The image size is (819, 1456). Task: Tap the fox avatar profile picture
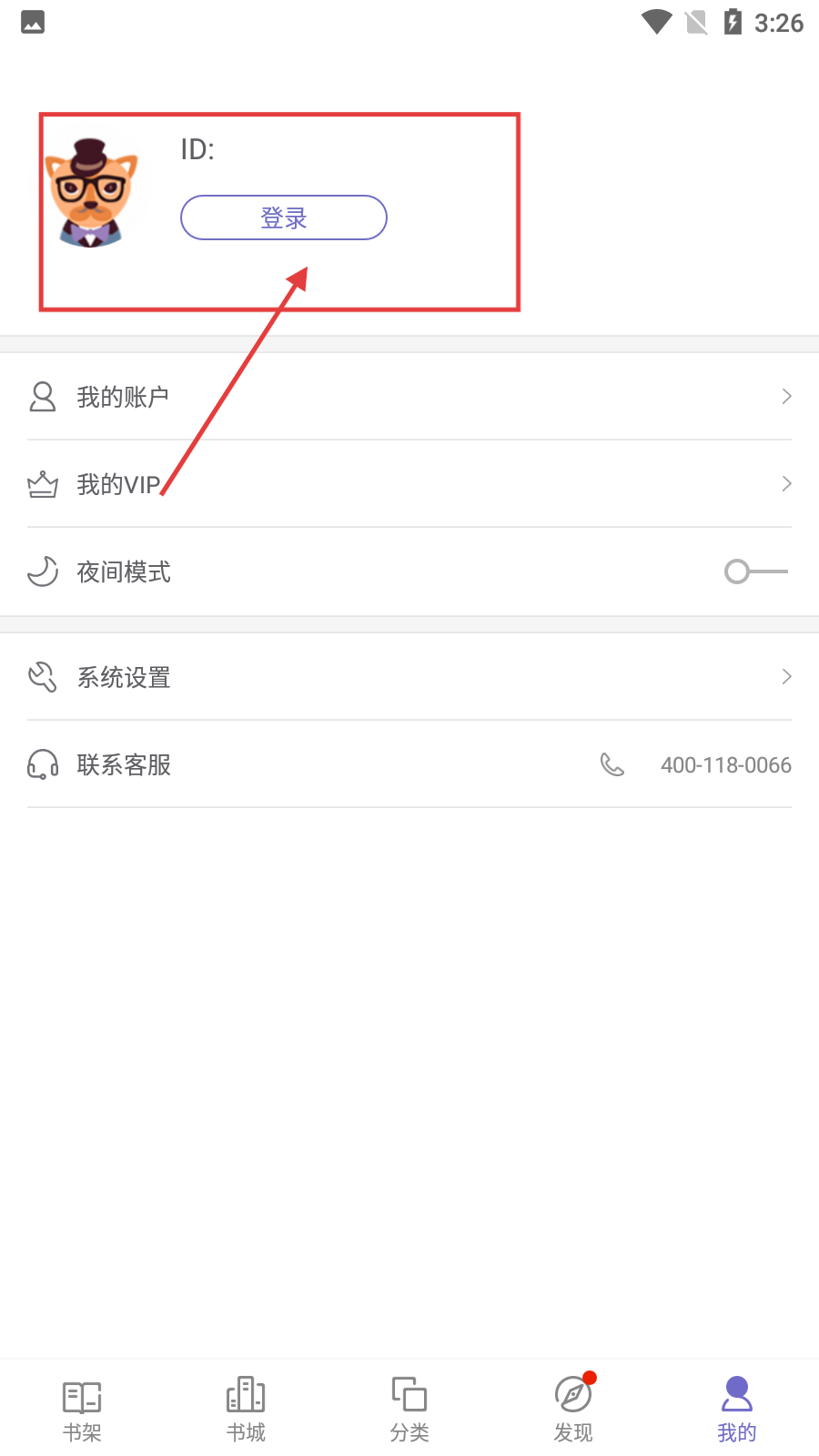click(x=91, y=194)
